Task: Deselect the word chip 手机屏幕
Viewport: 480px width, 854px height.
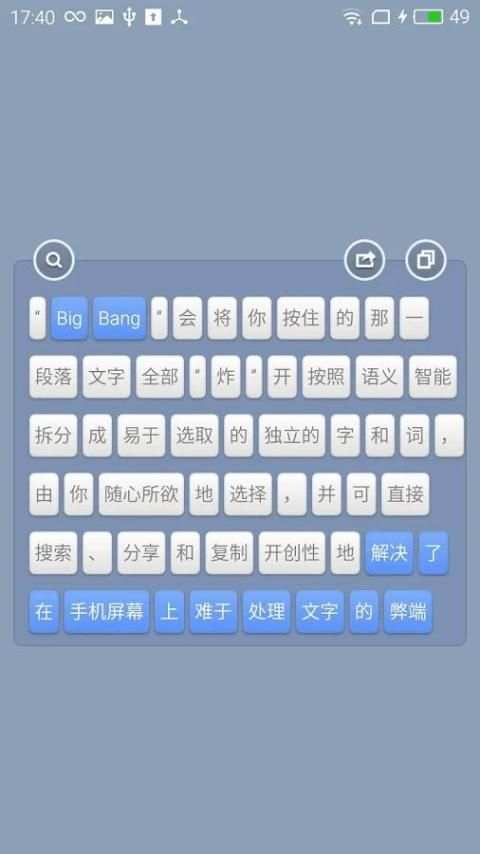Action: point(106,612)
